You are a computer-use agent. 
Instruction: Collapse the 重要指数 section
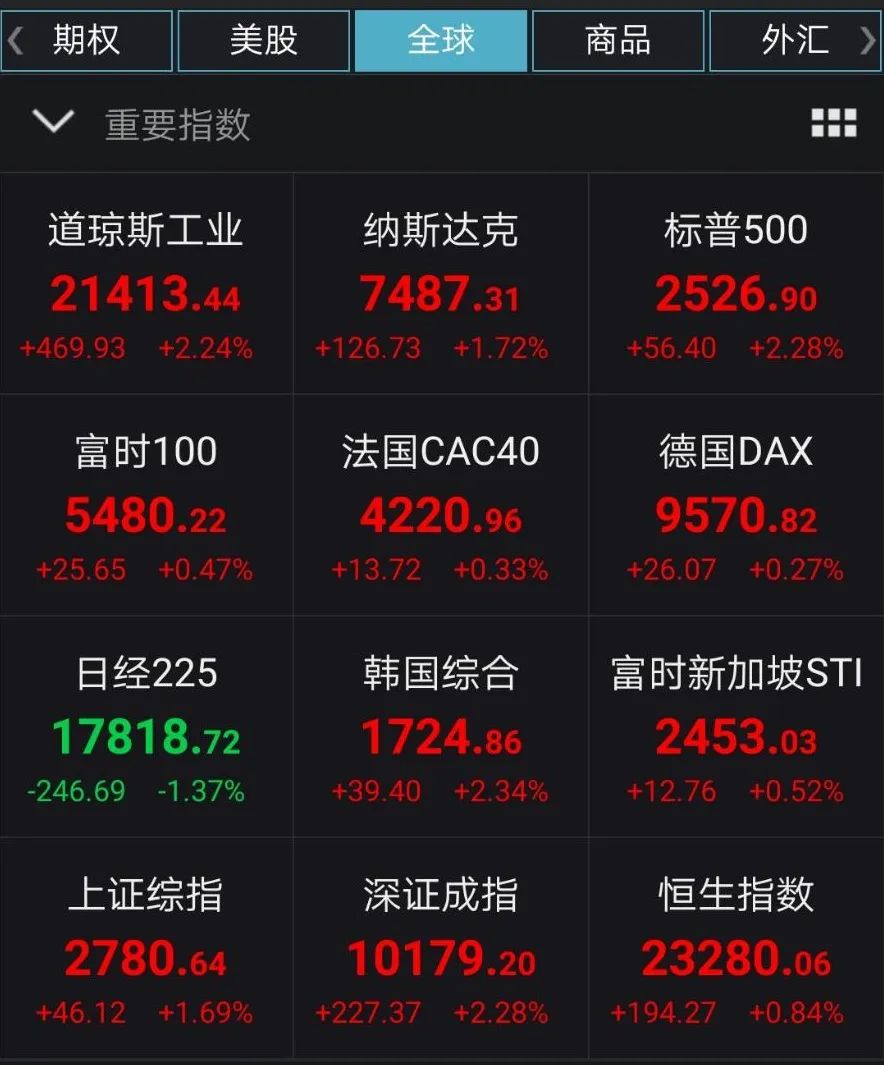(x=53, y=123)
